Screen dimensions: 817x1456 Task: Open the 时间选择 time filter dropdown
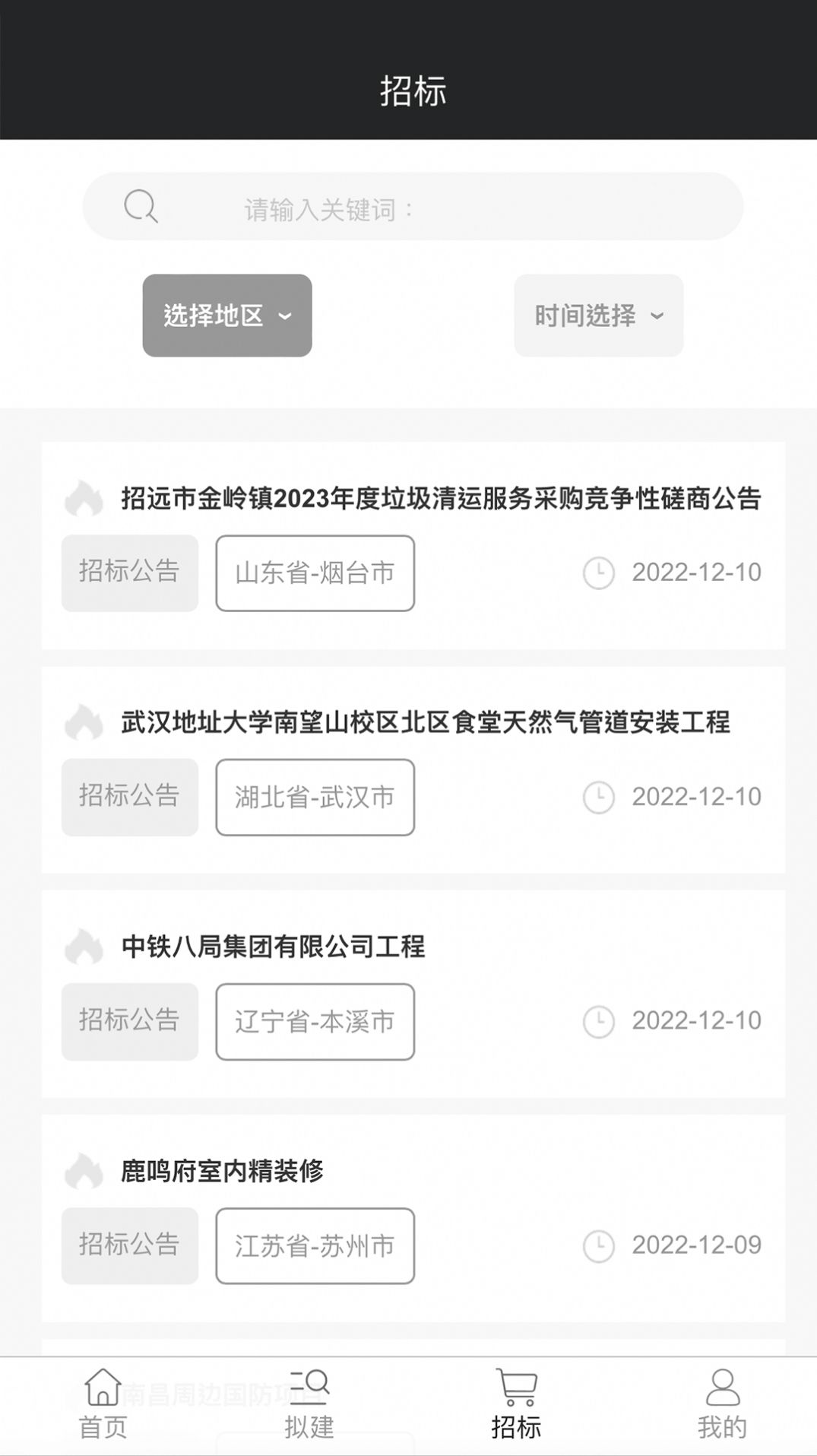[598, 315]
